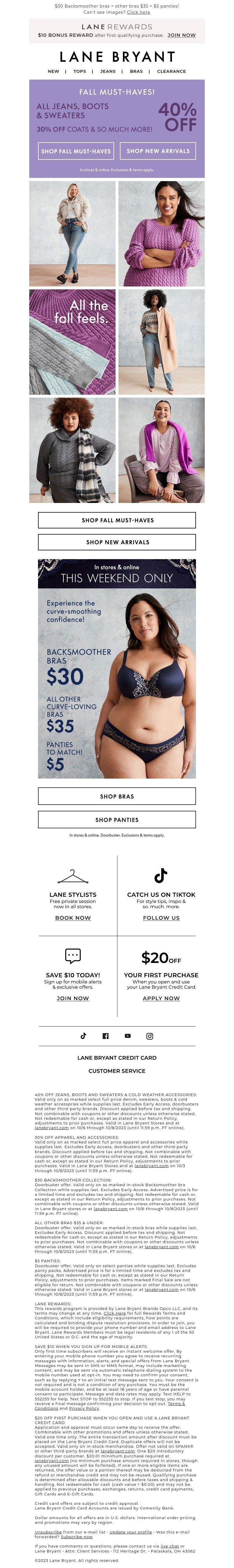Join mobile alerts to save $10
Screen dimensions: 234x1568
pyautogui.click(x=73, y=998)
